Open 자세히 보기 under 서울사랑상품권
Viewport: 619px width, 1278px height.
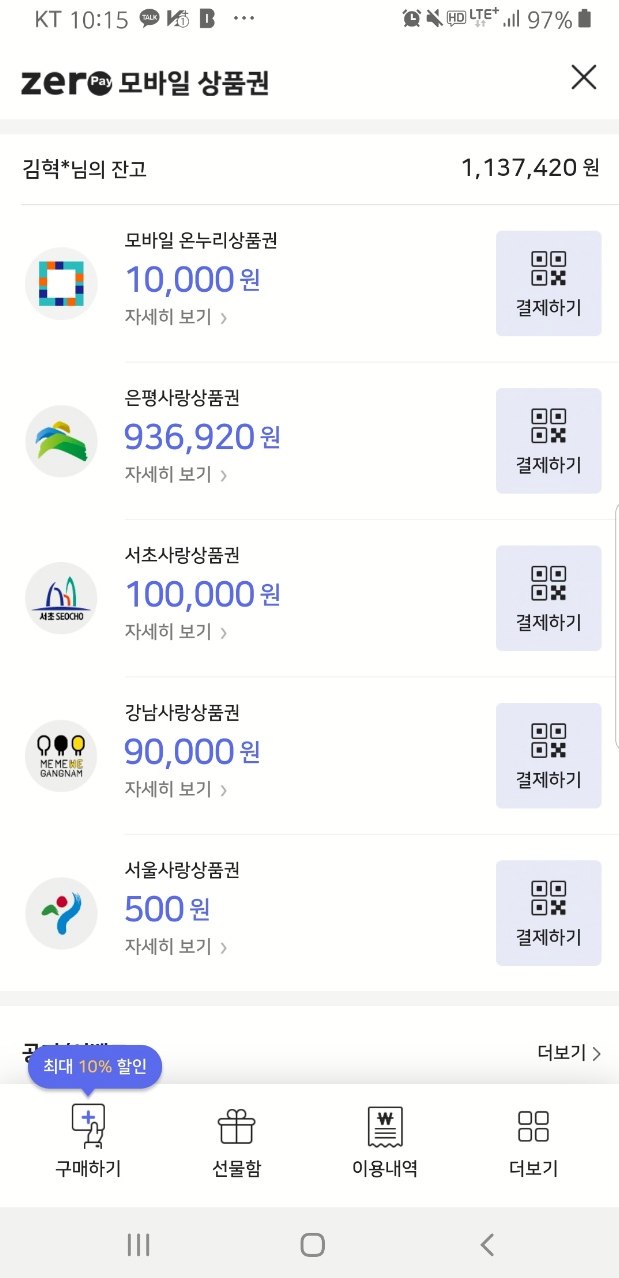click(x=176, y=946)
